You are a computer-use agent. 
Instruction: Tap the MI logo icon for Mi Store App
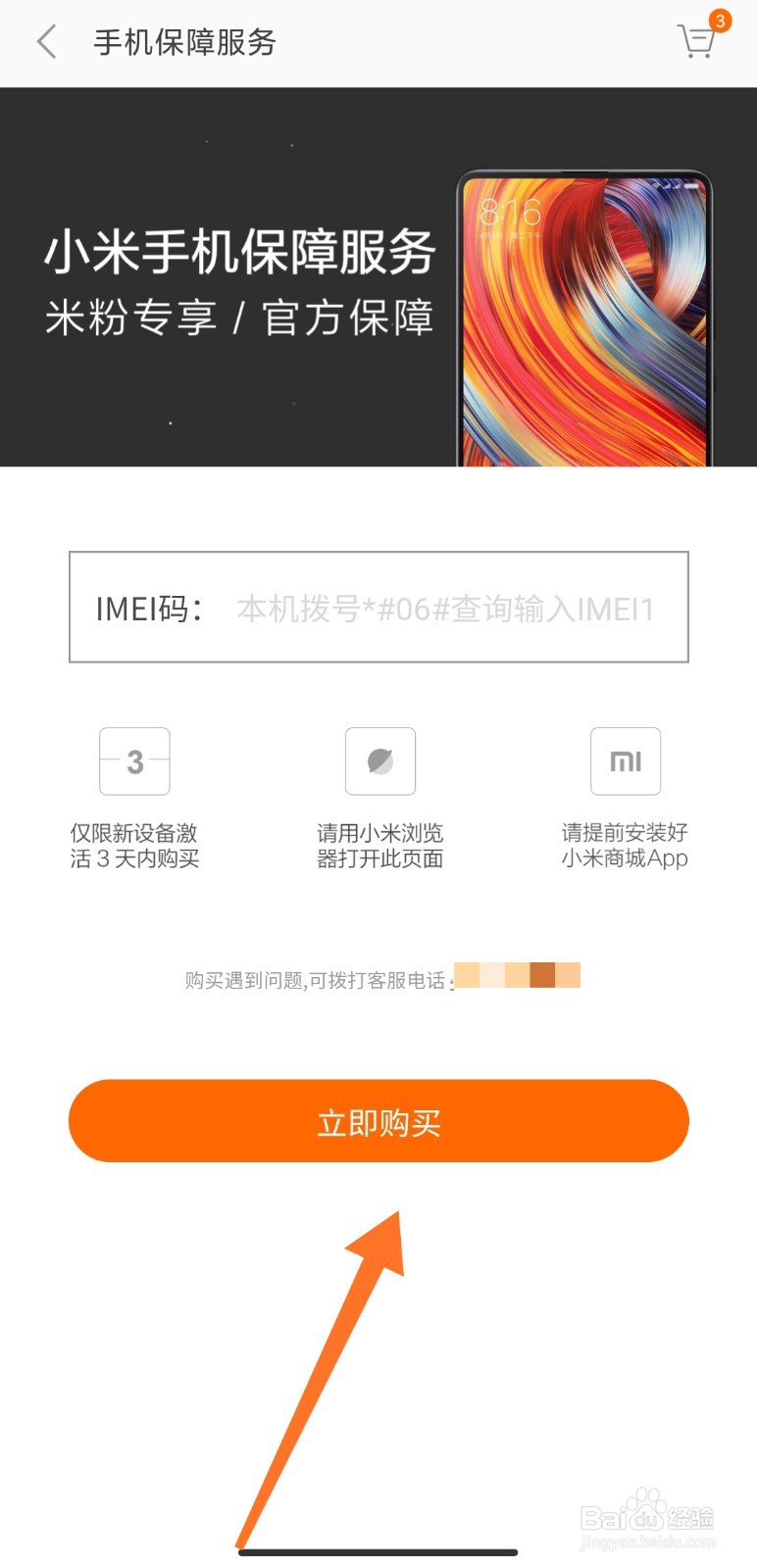pos(626,761)
